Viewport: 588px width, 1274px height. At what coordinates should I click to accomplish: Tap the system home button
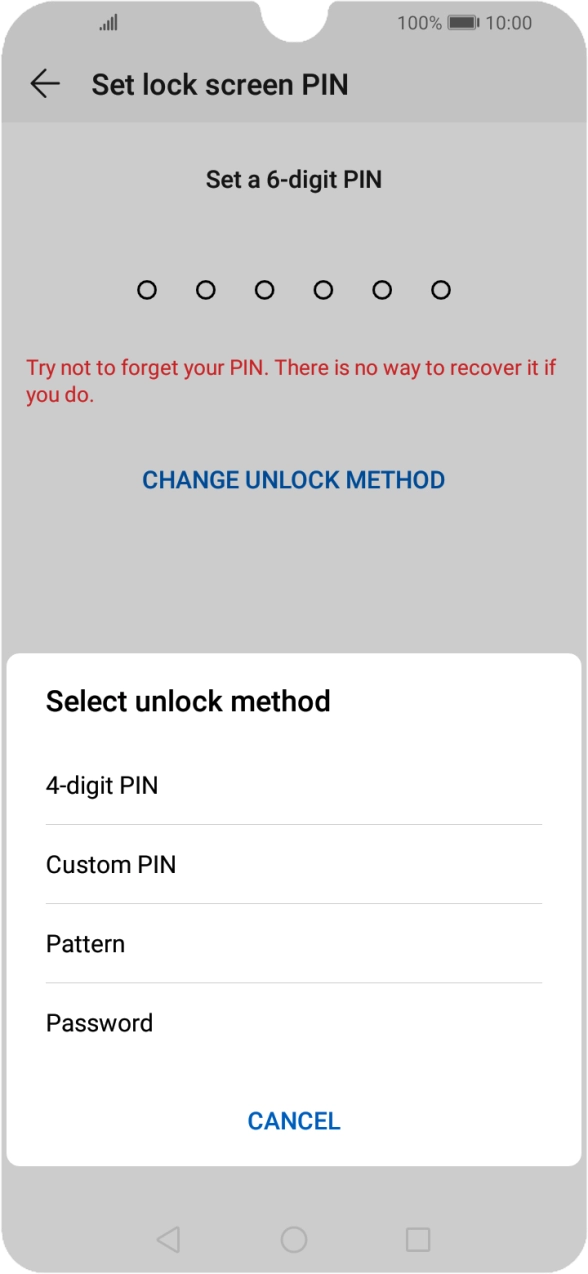click(x=294, y=1240)
